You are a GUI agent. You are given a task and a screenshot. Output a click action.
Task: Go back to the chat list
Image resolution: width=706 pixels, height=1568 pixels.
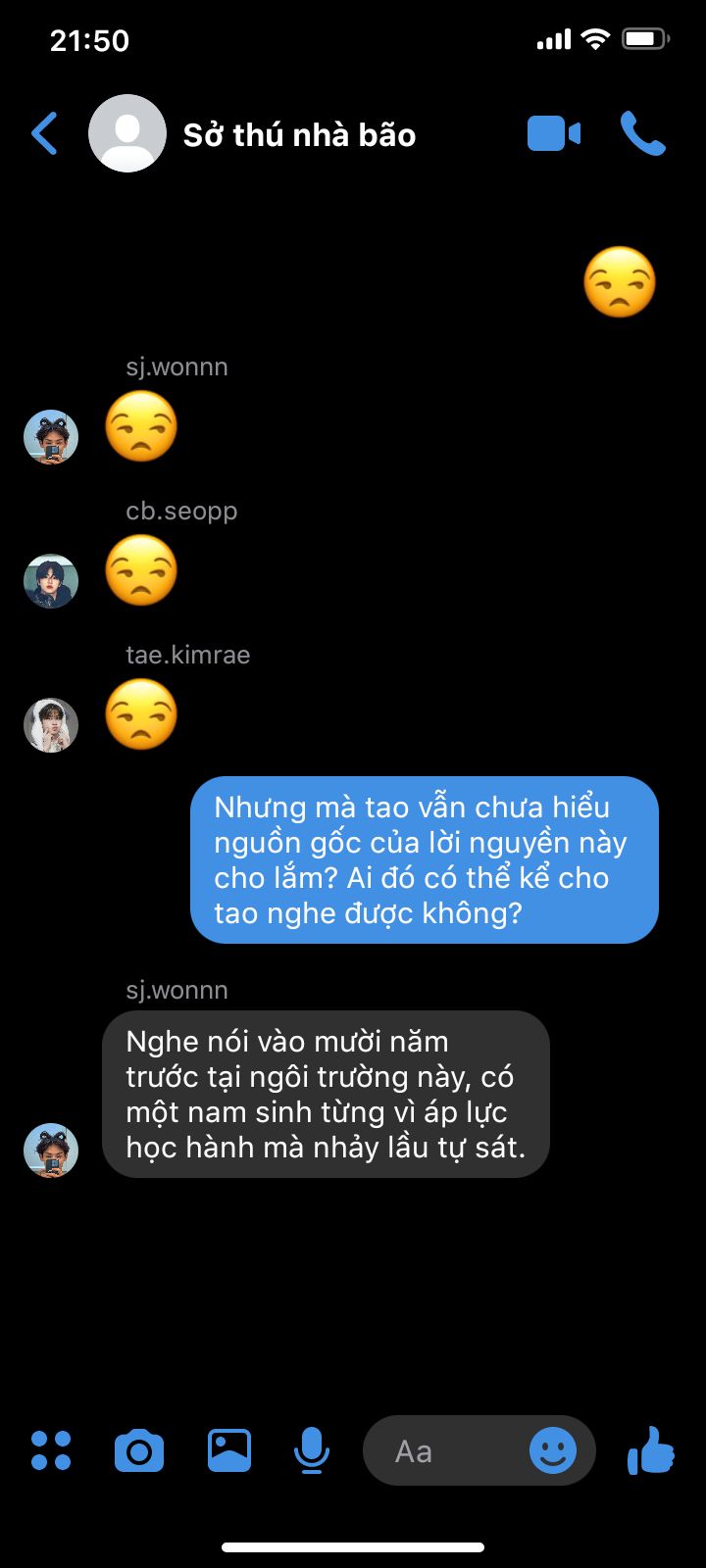[45, 134]
